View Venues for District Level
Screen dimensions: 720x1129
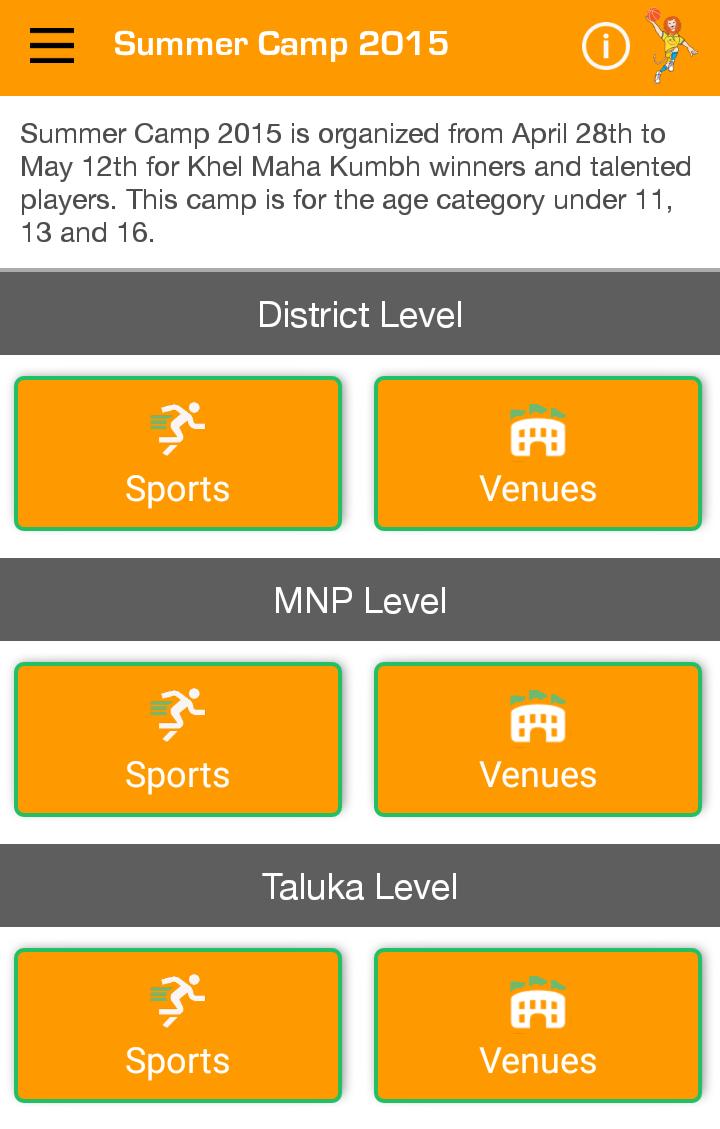[x=538, y=454]
